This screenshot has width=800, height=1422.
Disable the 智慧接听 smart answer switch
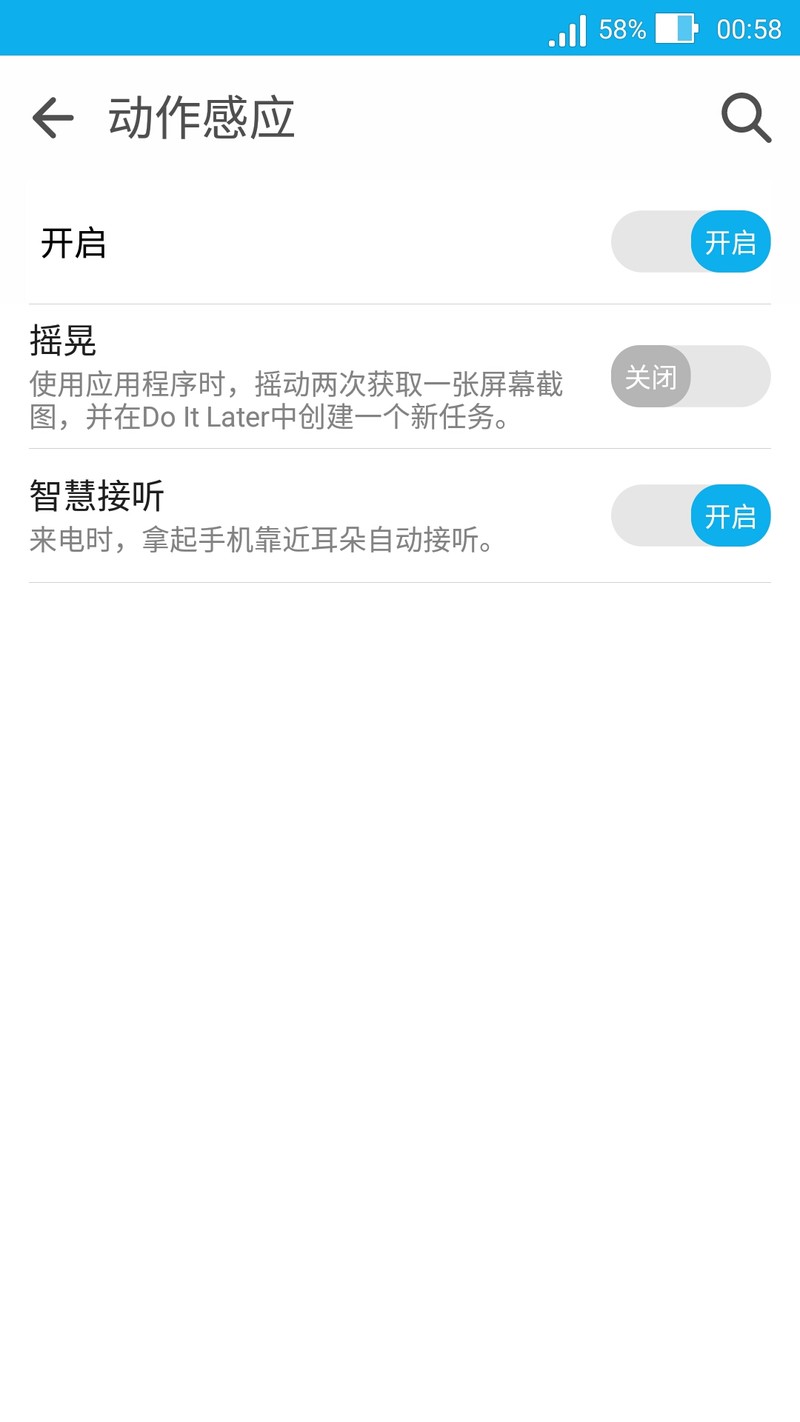pyautogui.click(x=691, y=515)
